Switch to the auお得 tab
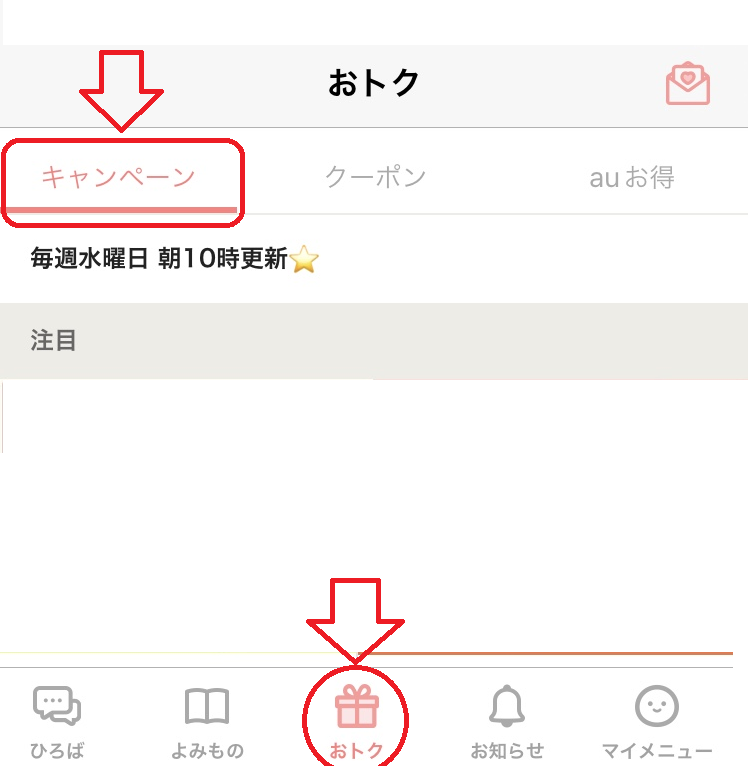The image size is (748, 779). 631,178
